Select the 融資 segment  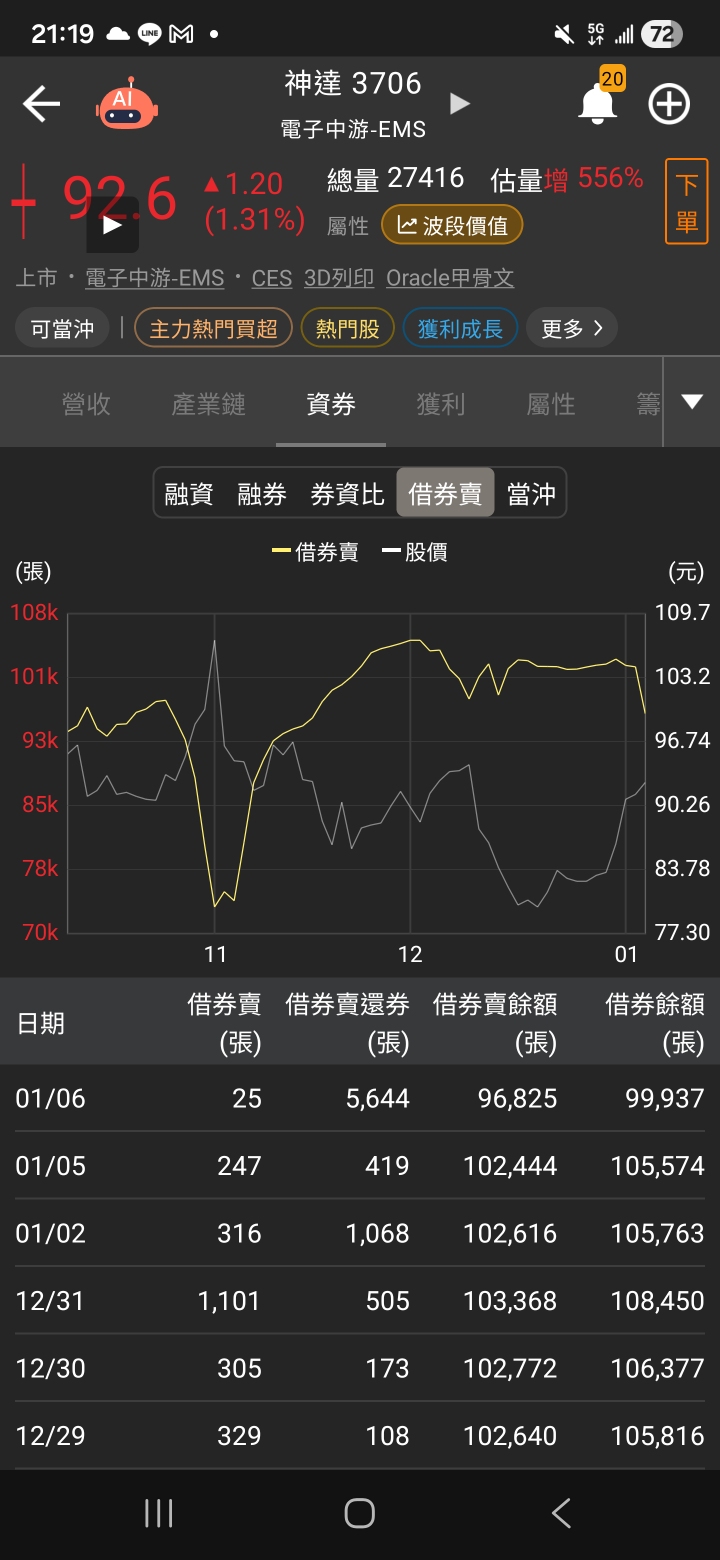pyautogui.click(x=189, y=493)
